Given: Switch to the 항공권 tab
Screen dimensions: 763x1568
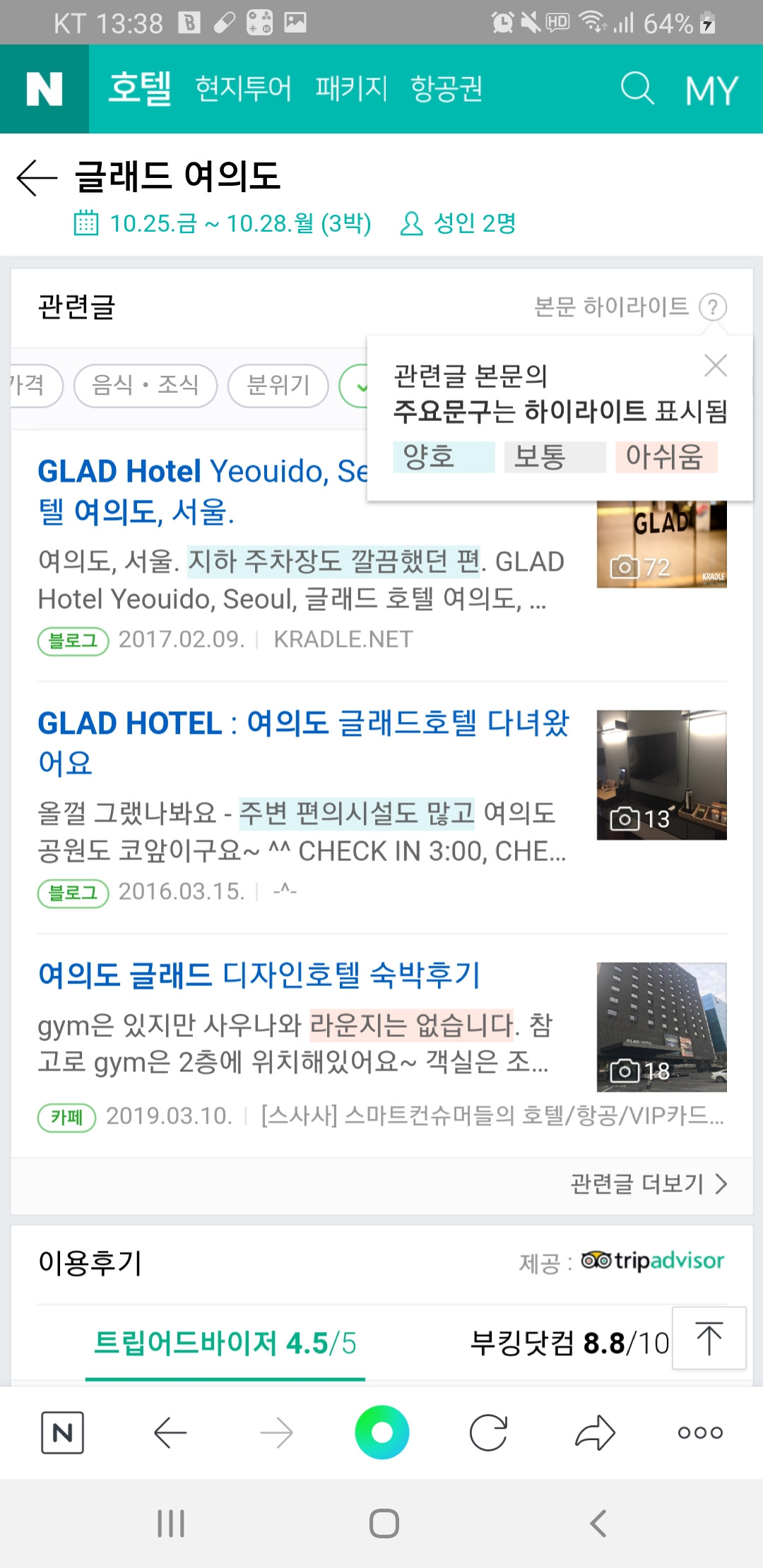Looking at the screenshot, I should click(446, 88).
